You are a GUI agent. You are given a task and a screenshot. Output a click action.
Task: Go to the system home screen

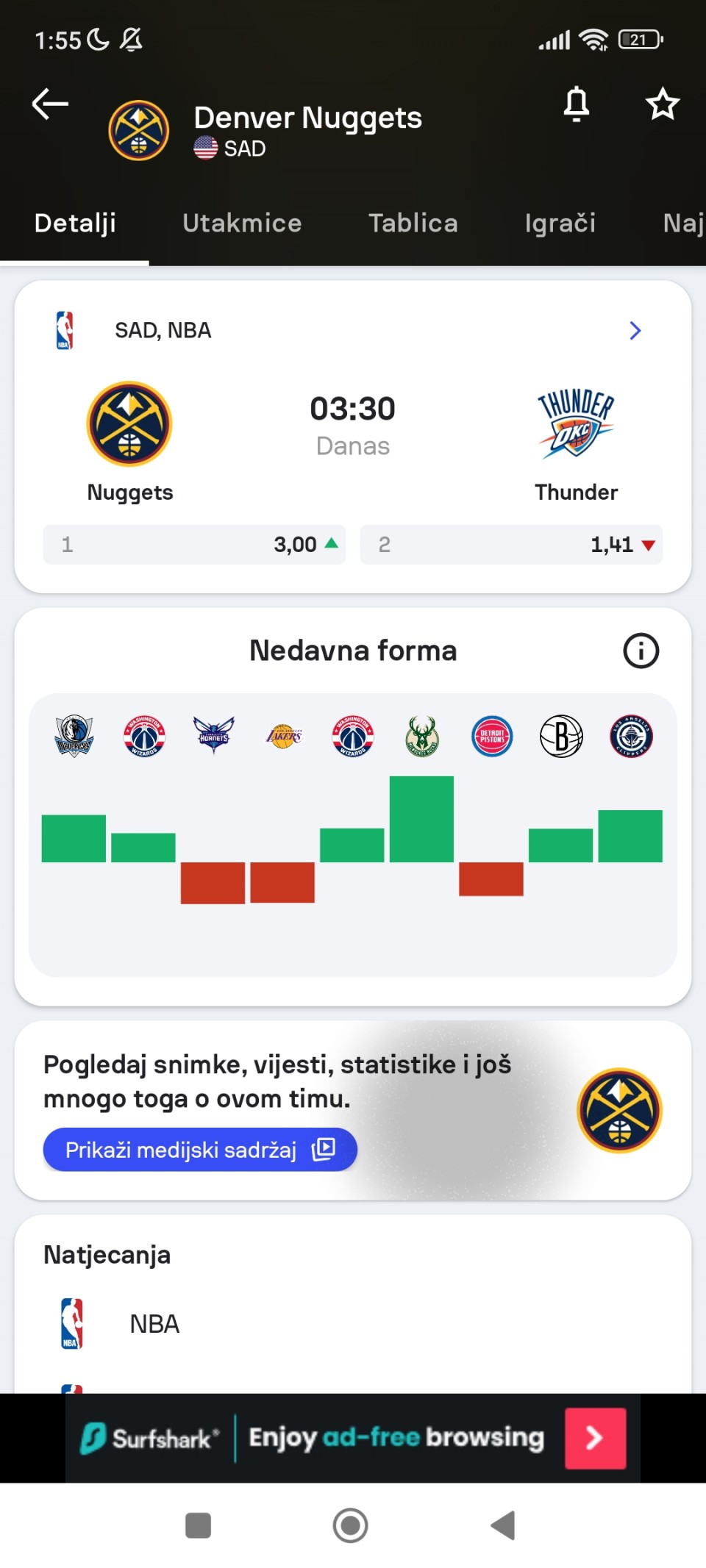[351, 1525]
